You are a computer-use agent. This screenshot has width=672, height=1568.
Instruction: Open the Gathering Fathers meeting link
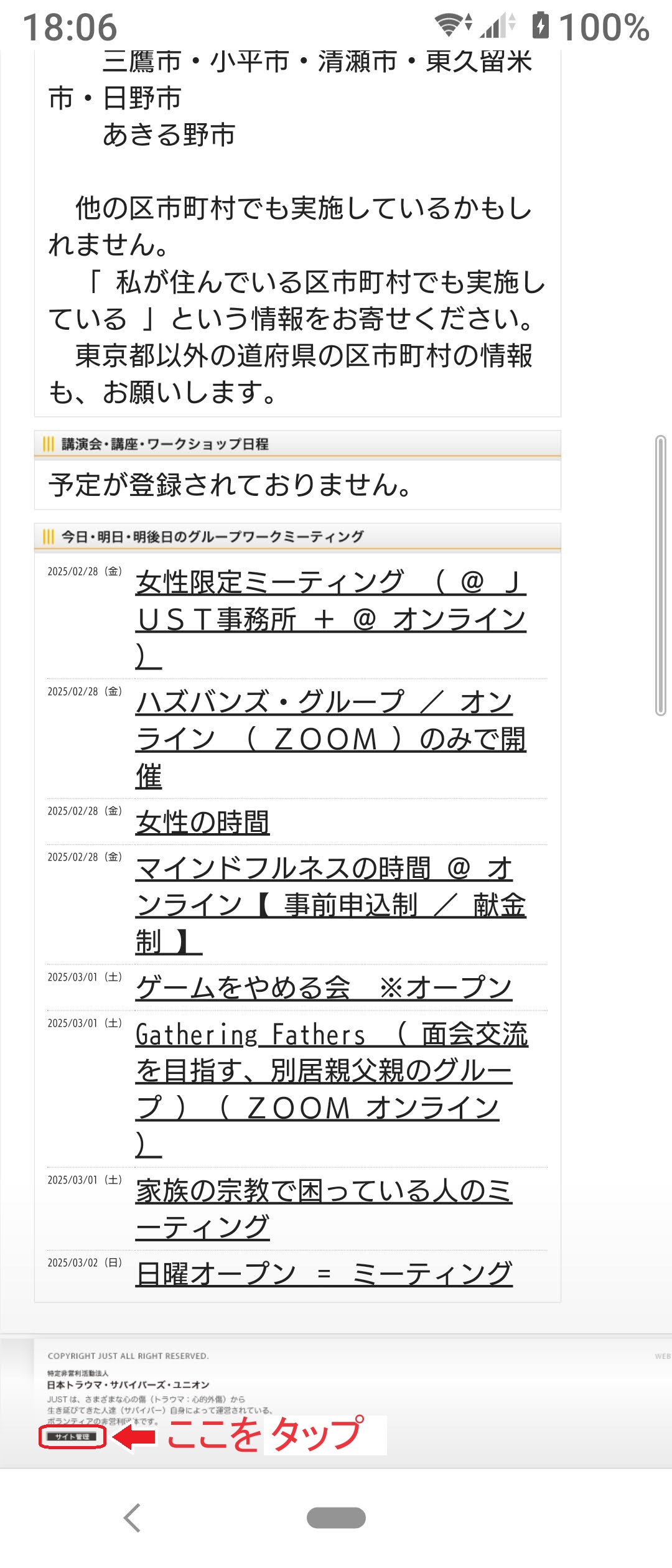(x=330, y=1070)
